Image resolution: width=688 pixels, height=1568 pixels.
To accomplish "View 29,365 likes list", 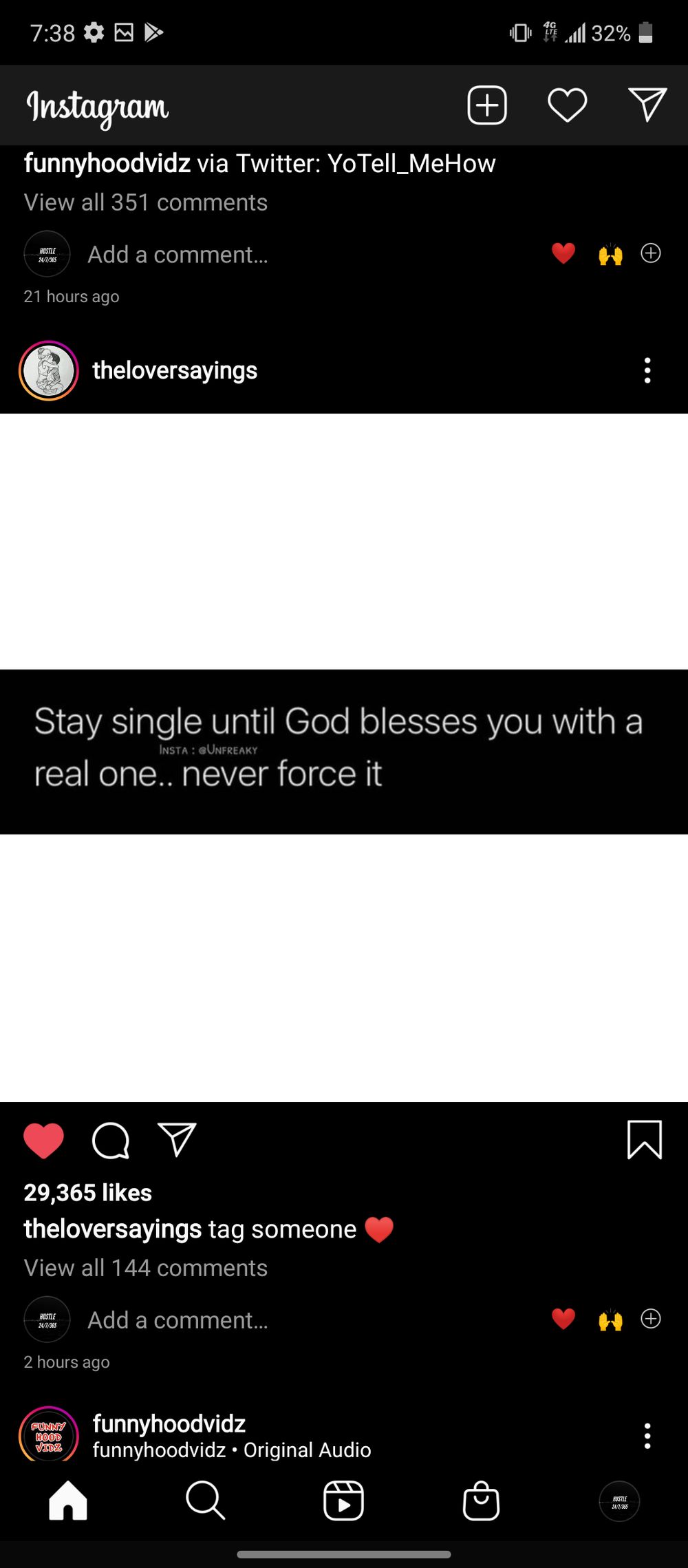I will [x=88, y=1193].
